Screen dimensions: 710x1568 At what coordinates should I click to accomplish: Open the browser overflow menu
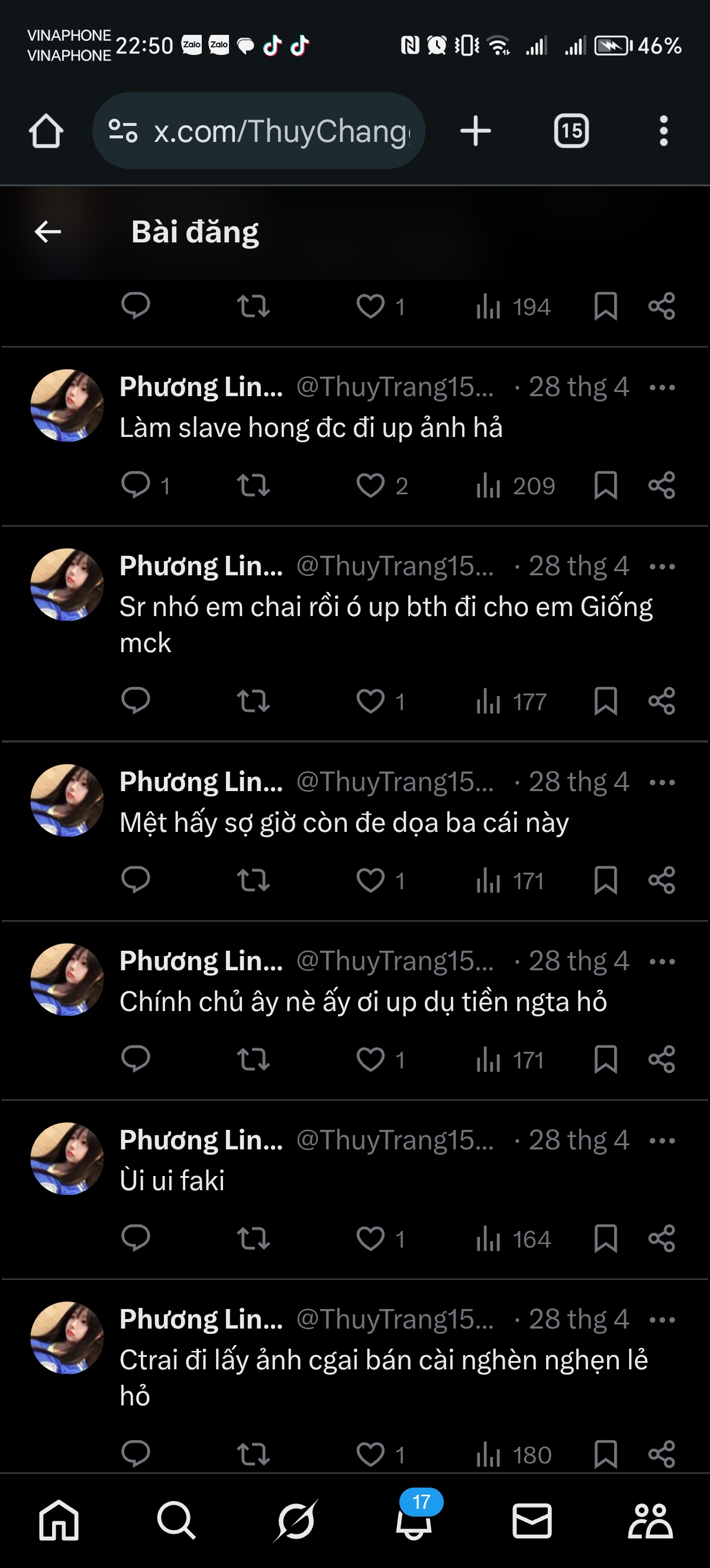tap(663, 131)
